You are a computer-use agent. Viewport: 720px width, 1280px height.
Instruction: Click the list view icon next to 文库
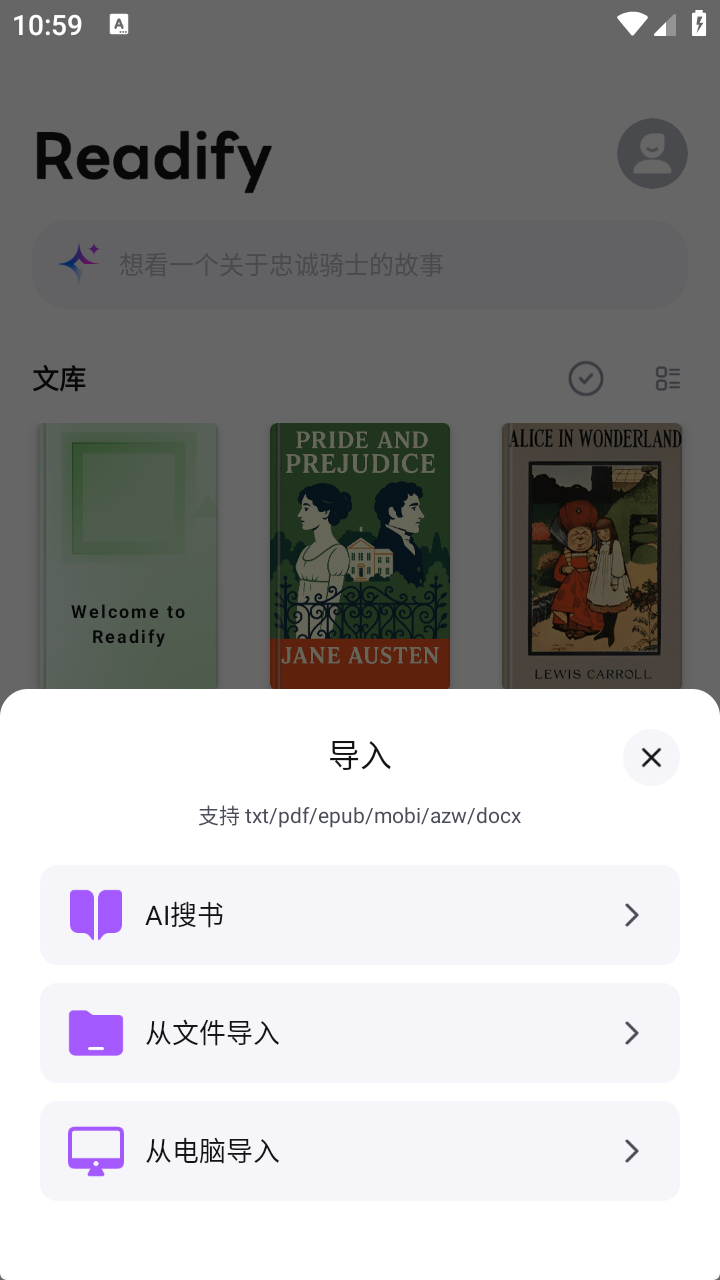668,379
